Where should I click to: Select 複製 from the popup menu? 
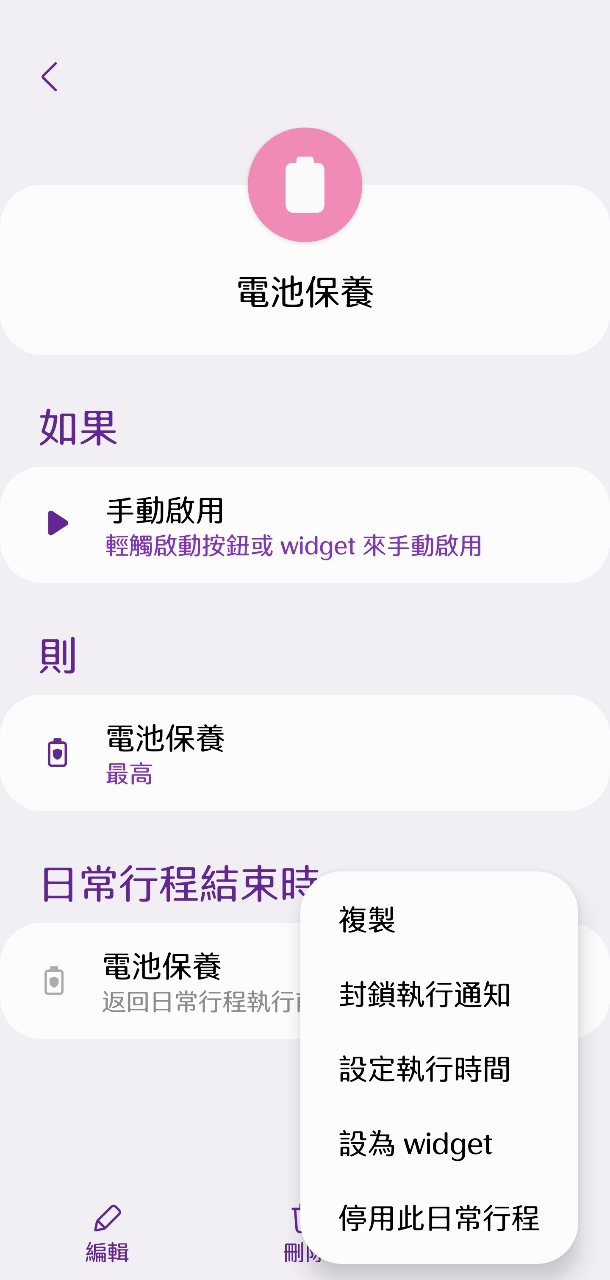[x=368, y=920]
